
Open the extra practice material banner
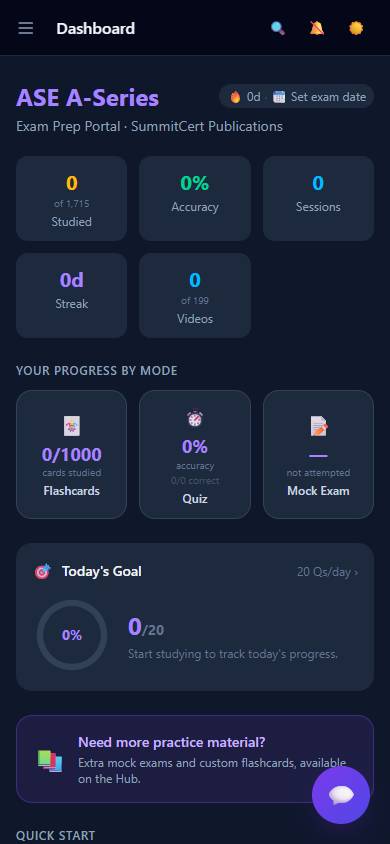[195, 759]
